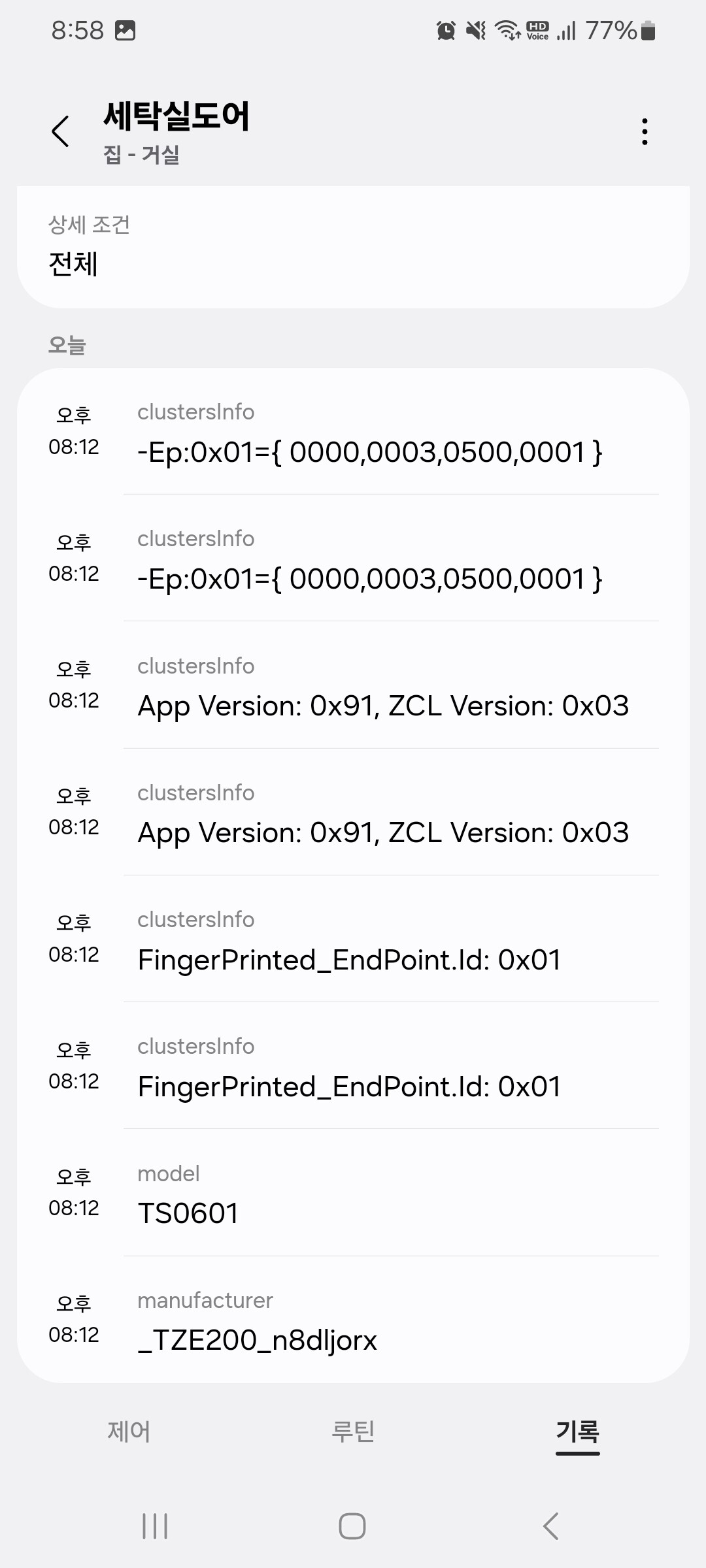706x1568 pixels.
Task: Open the 상세 조건 filter set to 전체
Action: (353, 247)
